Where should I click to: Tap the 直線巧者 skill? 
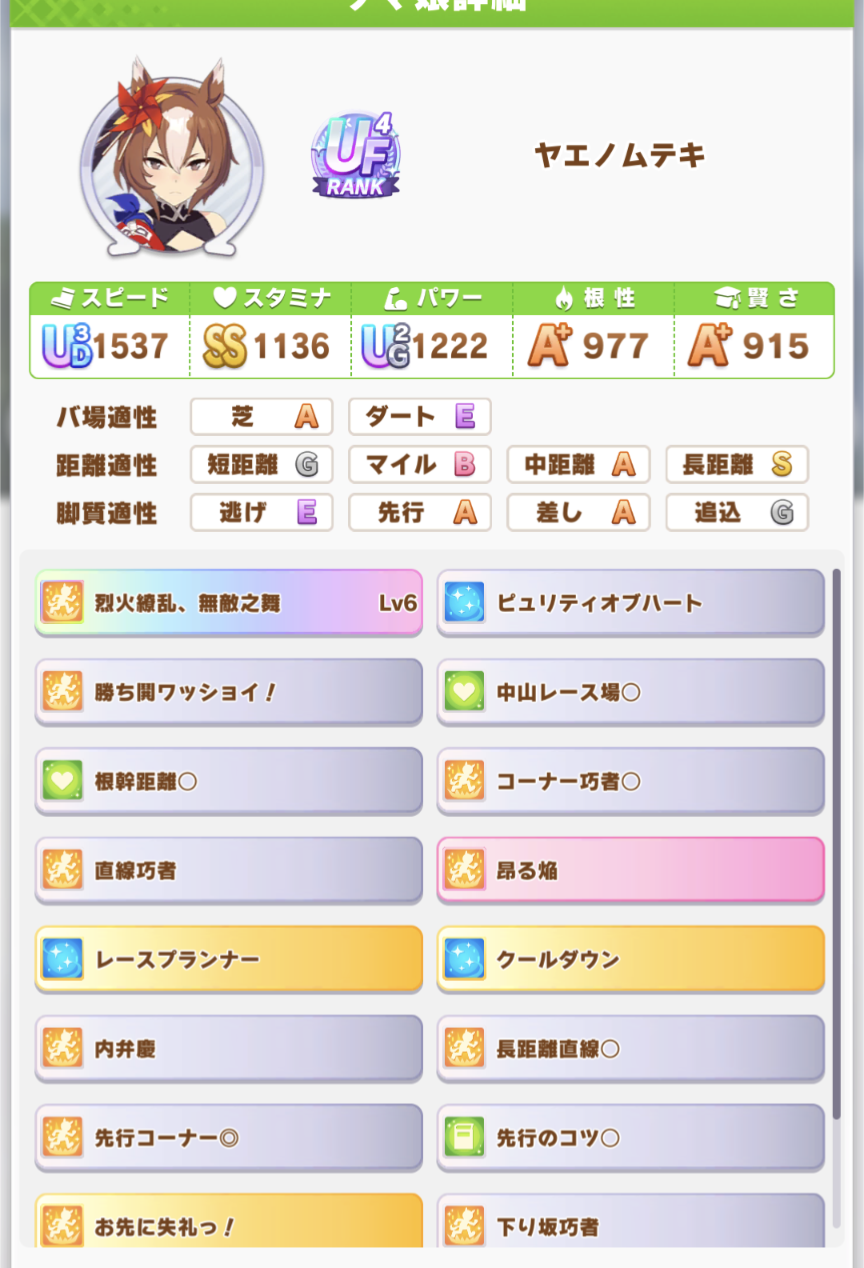[x=229, y=870]
